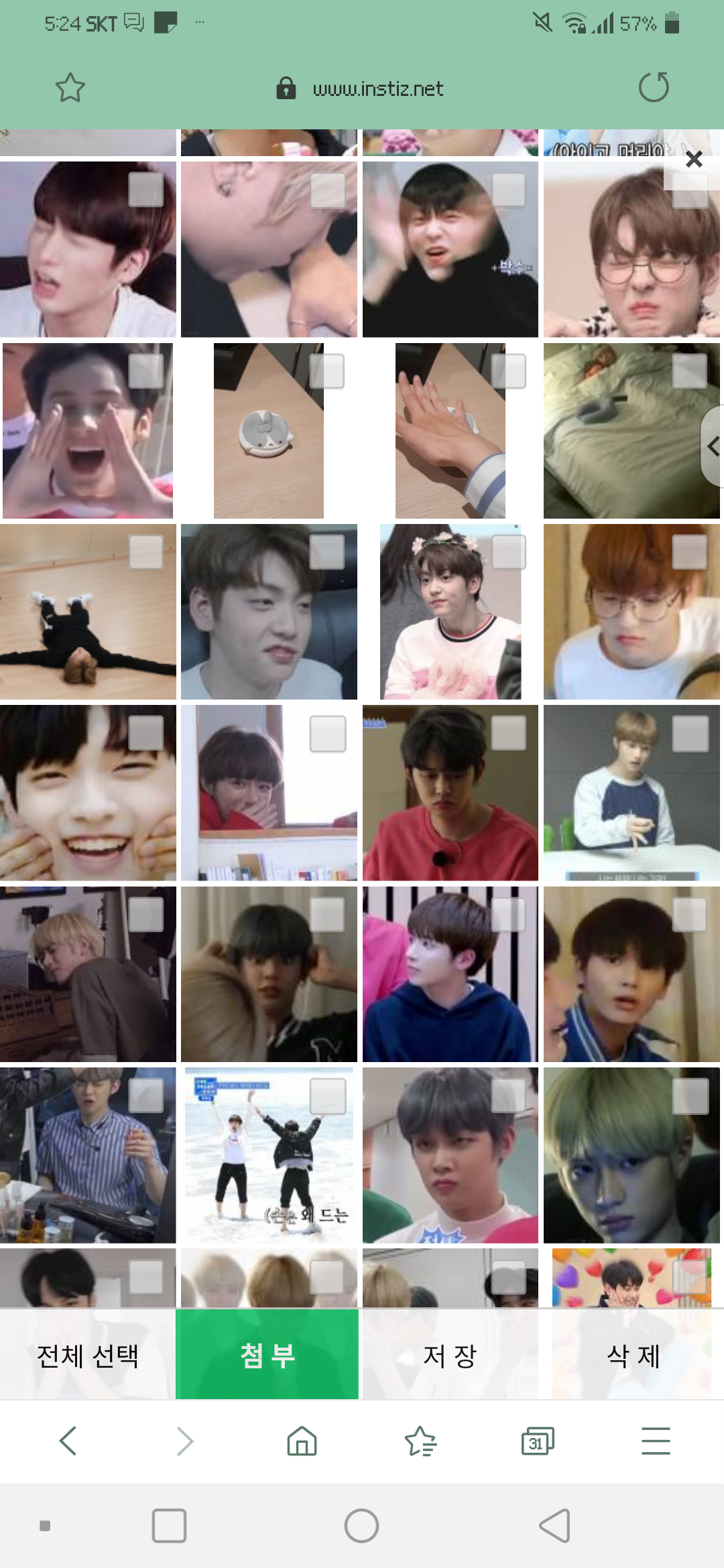Attach selected images with 첨부
Viewport: 724px width, 1568px height.
267,1356
